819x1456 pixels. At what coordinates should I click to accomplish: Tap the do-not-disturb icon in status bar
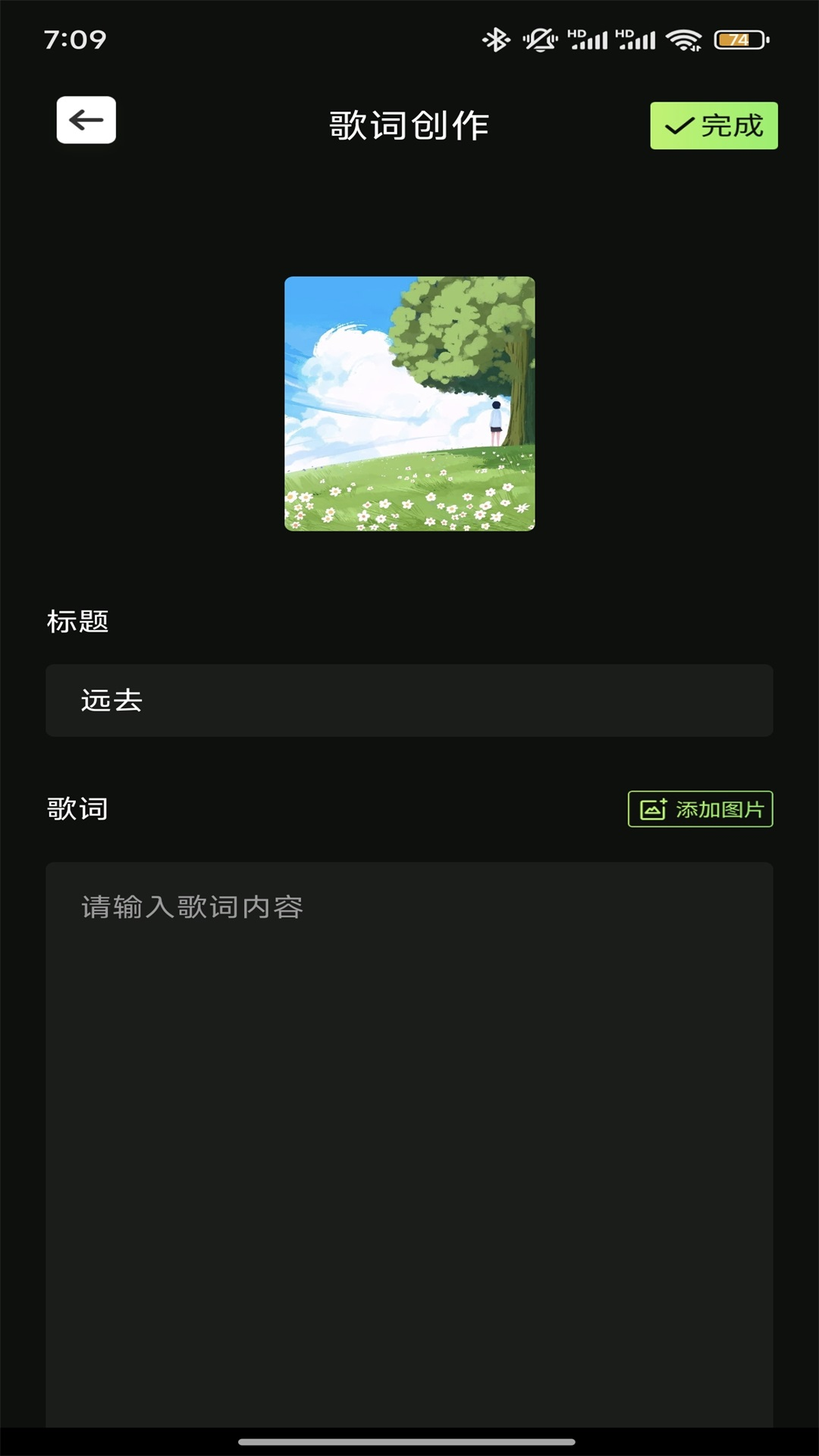[x=540, y=40]
